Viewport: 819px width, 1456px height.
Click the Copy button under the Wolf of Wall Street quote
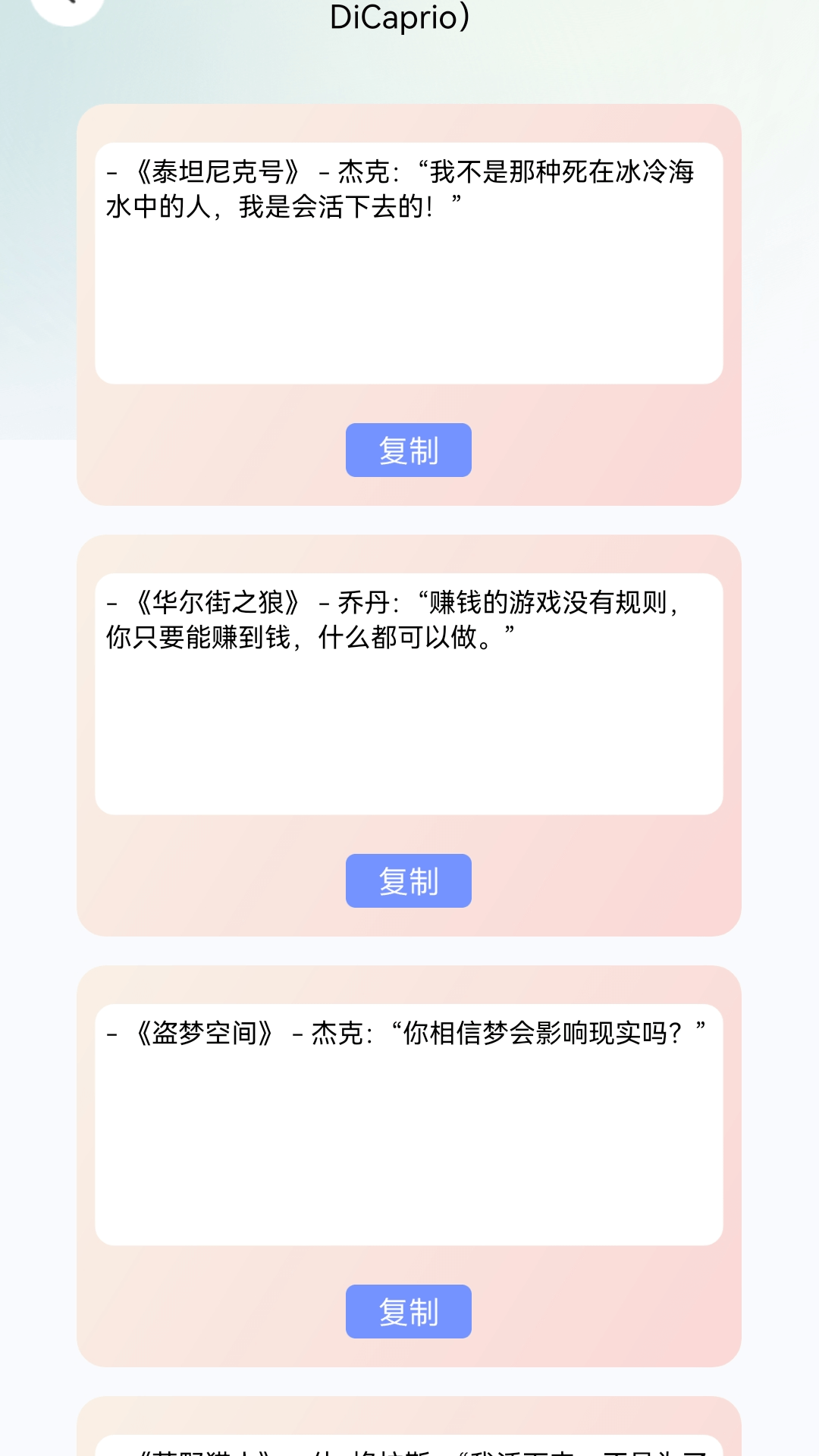[408, 881]
